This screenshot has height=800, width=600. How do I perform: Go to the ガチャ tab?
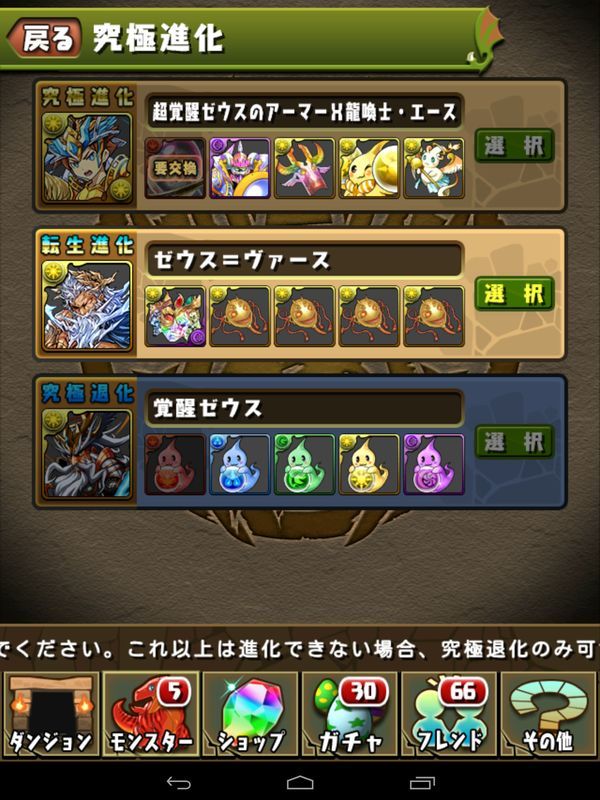click(x=349, y=714)
